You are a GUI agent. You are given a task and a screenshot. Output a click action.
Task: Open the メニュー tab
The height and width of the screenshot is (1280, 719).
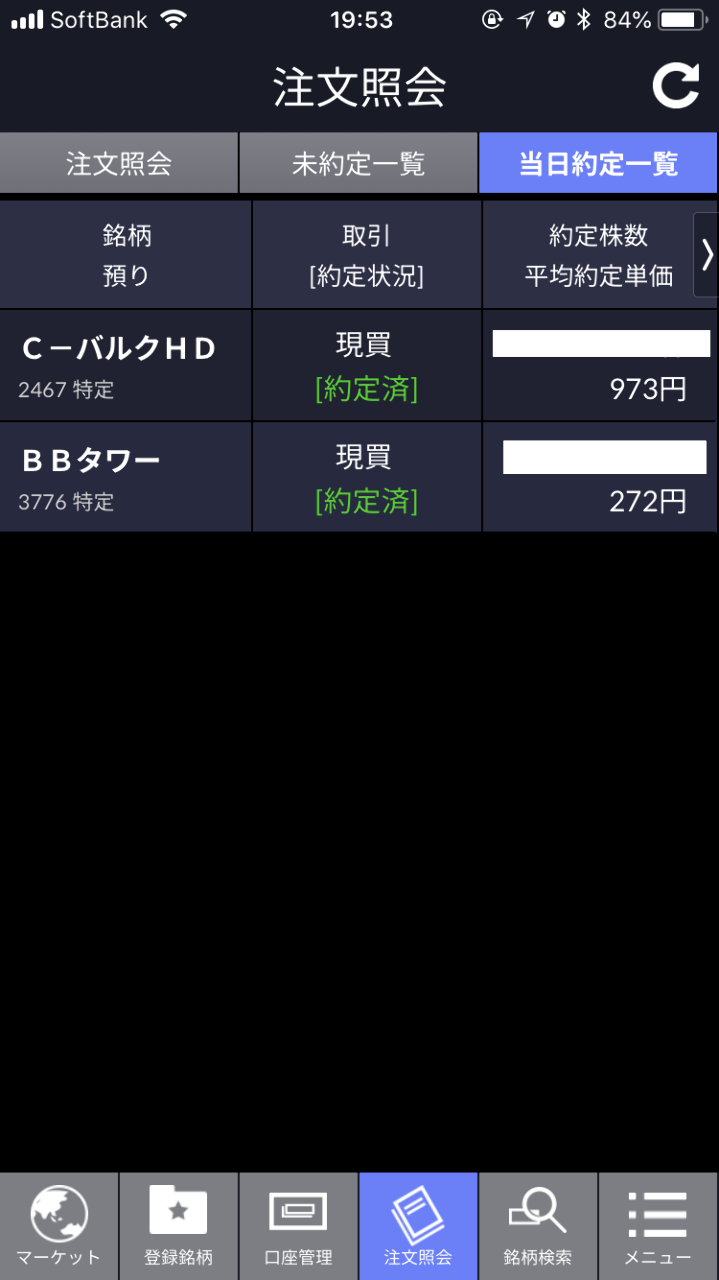[658, 1226]
